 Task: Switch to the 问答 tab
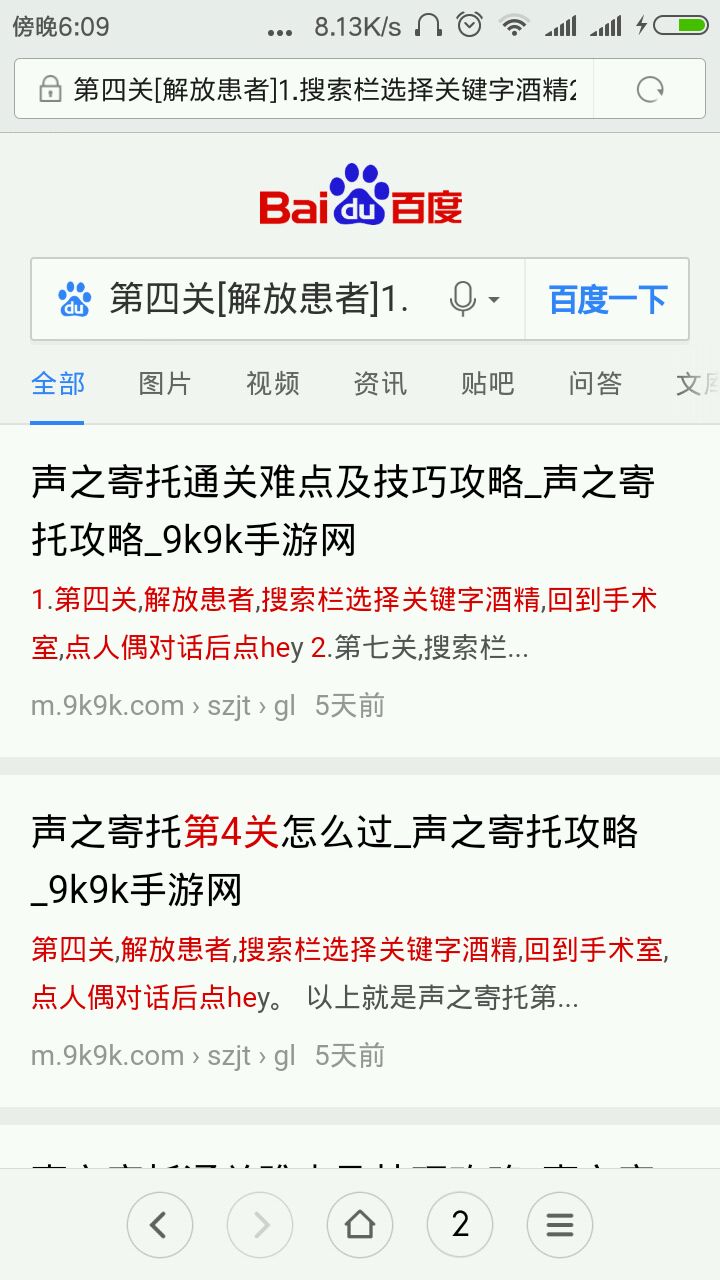(x=595, y=384)
